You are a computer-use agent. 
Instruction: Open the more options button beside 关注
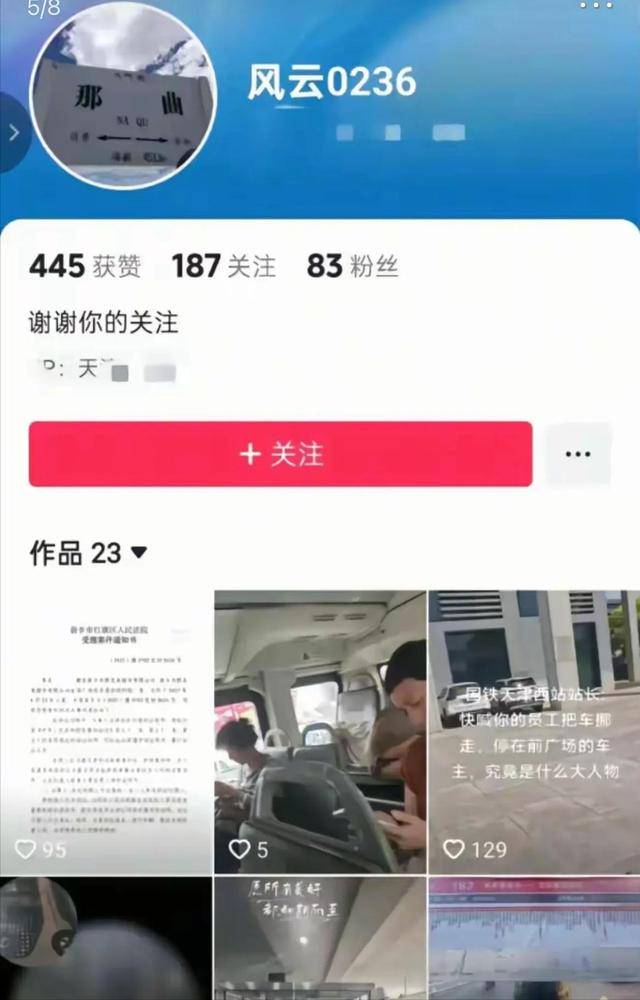577,454
